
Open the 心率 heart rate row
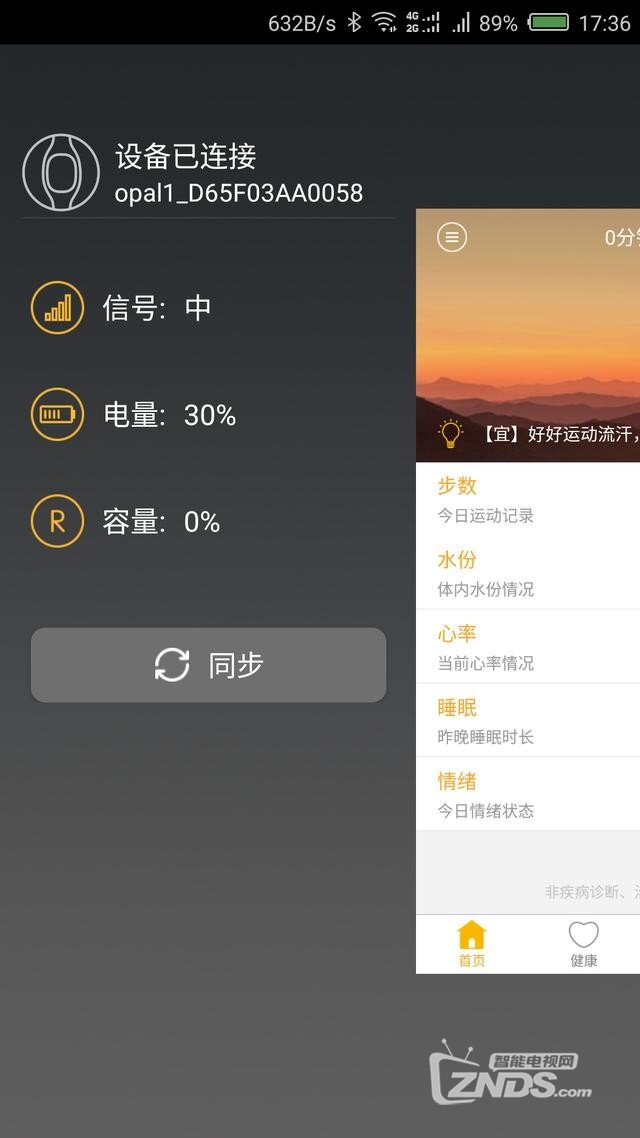coord(527,647)
